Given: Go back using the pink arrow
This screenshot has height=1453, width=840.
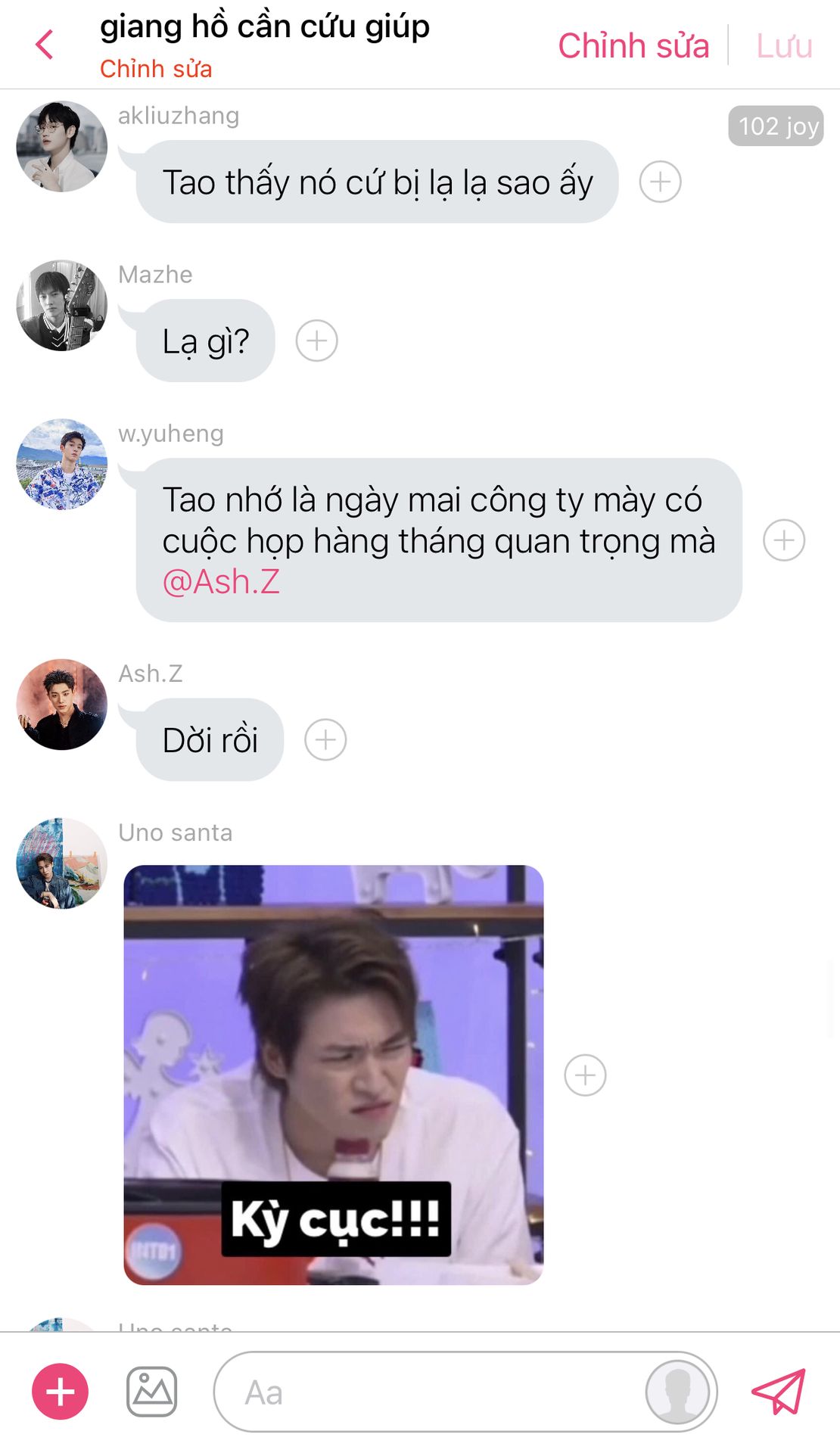Looking at the screenshot, I should 45,45.
